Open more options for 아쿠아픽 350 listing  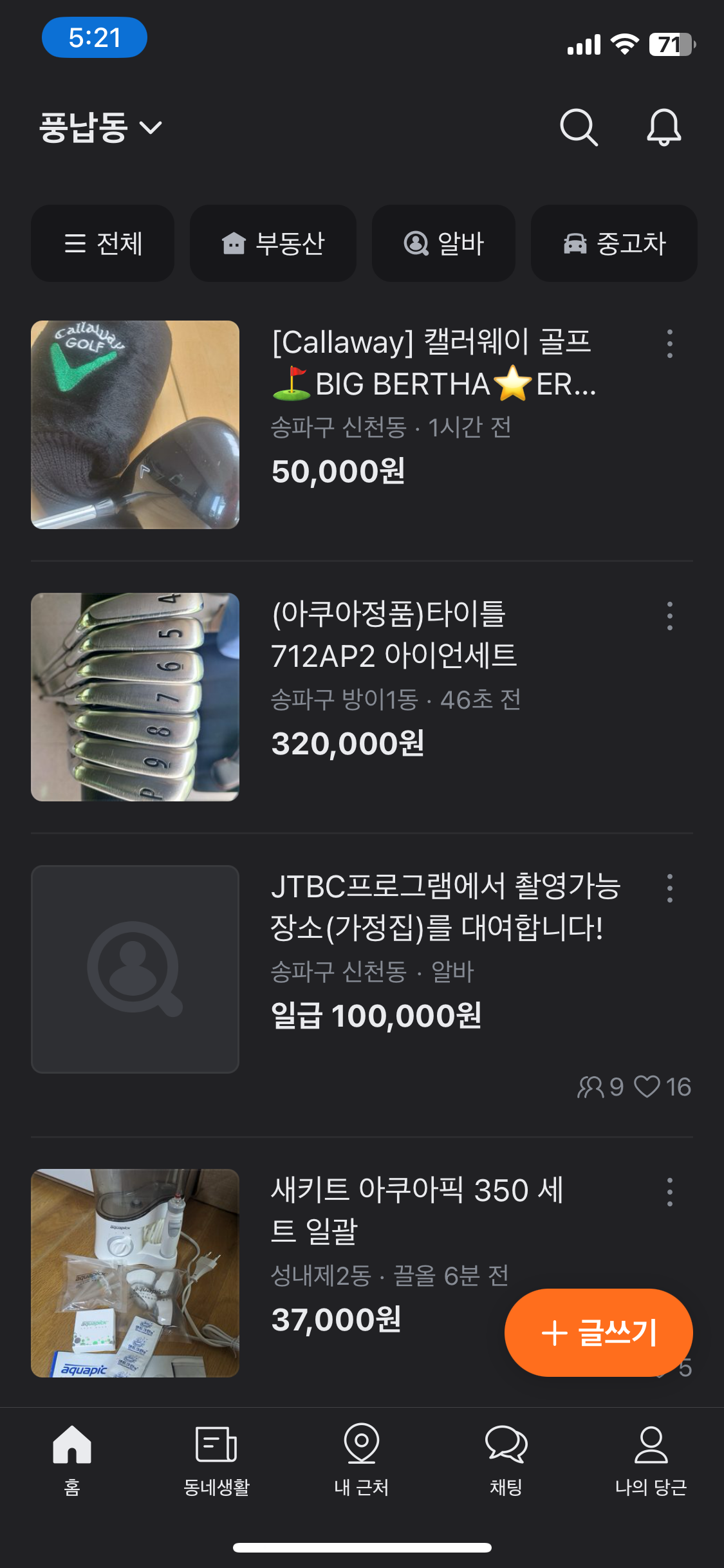670,1192
